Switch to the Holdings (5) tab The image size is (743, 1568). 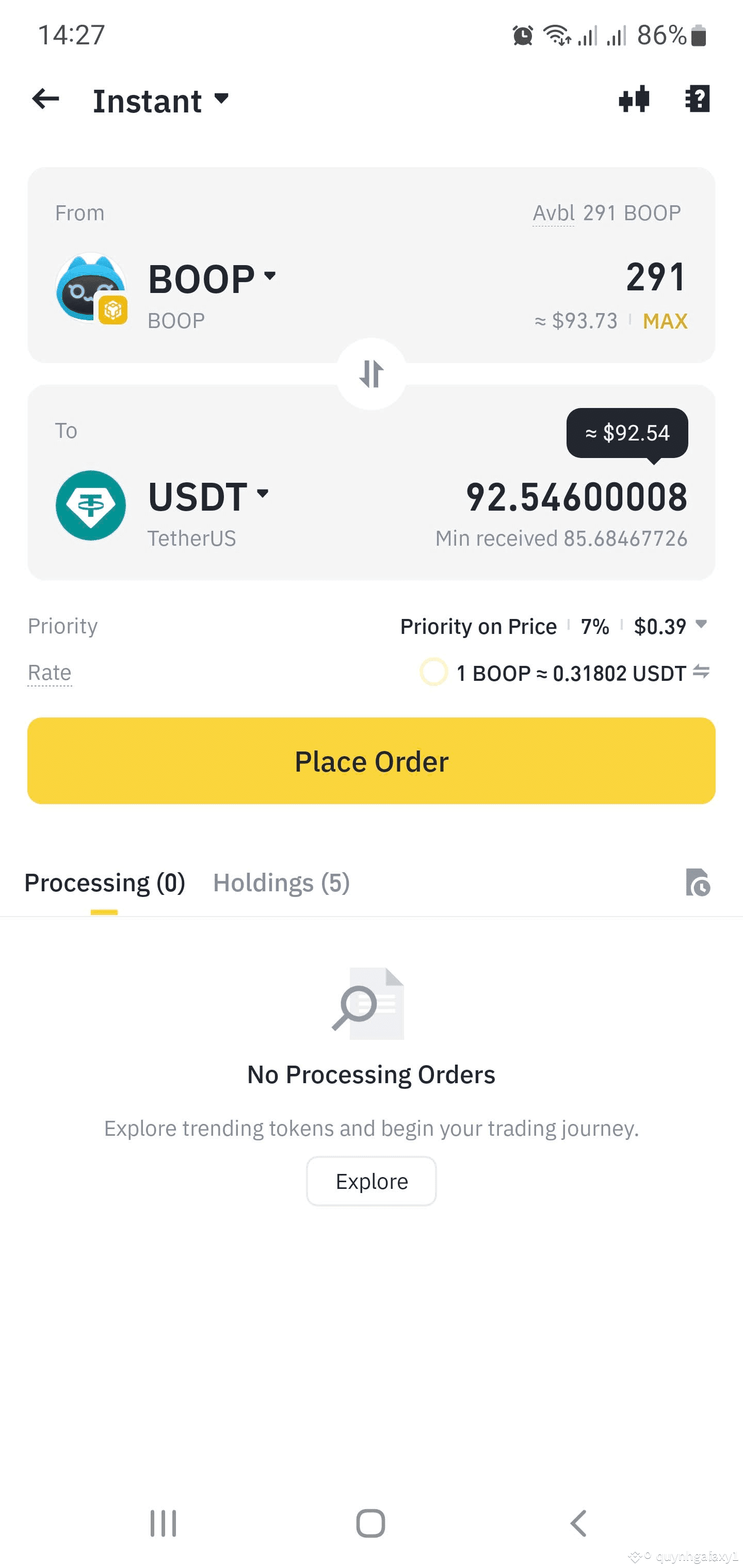280,882
